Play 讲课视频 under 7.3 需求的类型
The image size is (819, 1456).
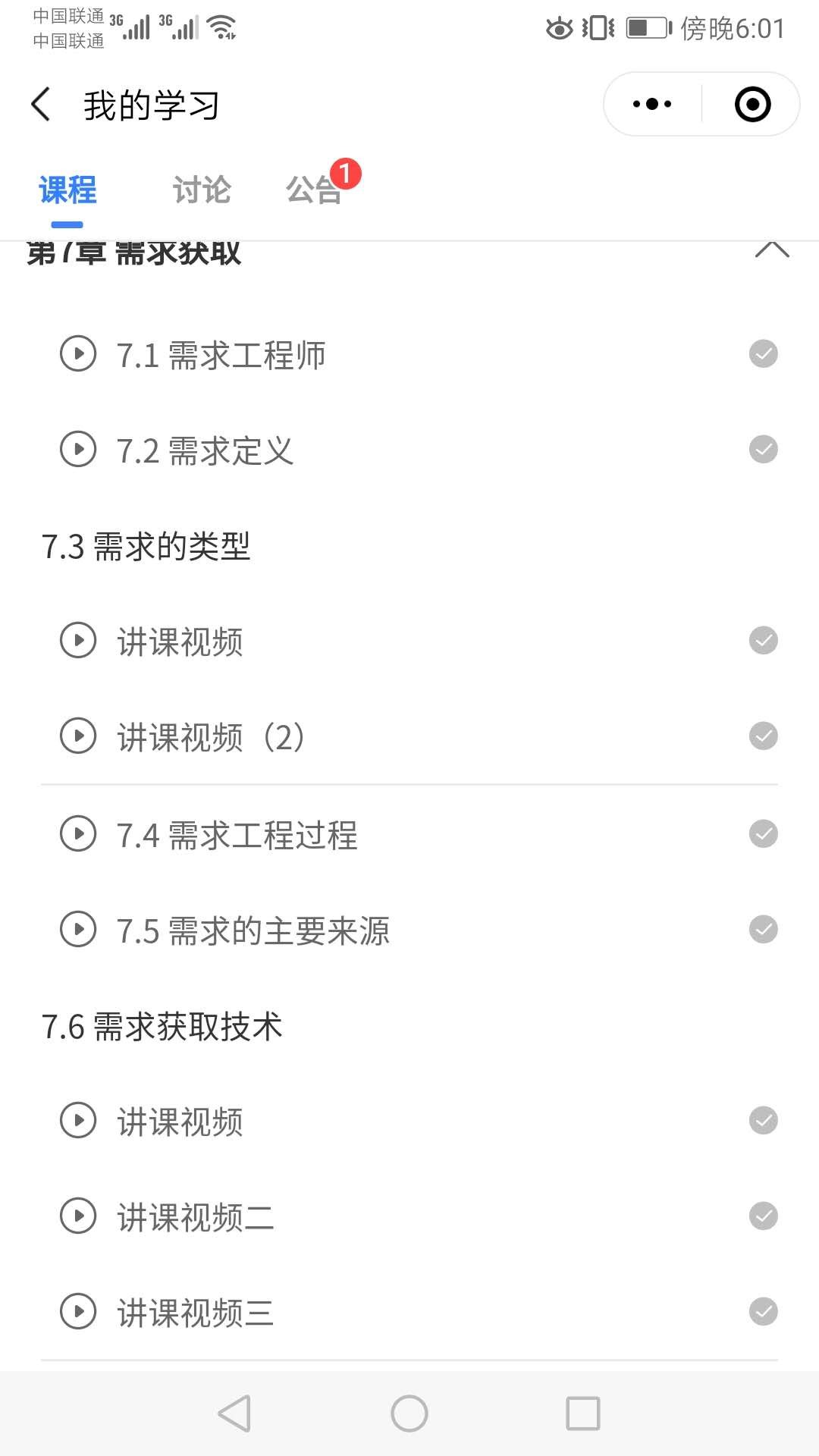pyautogui.click(x=180, y=642)
